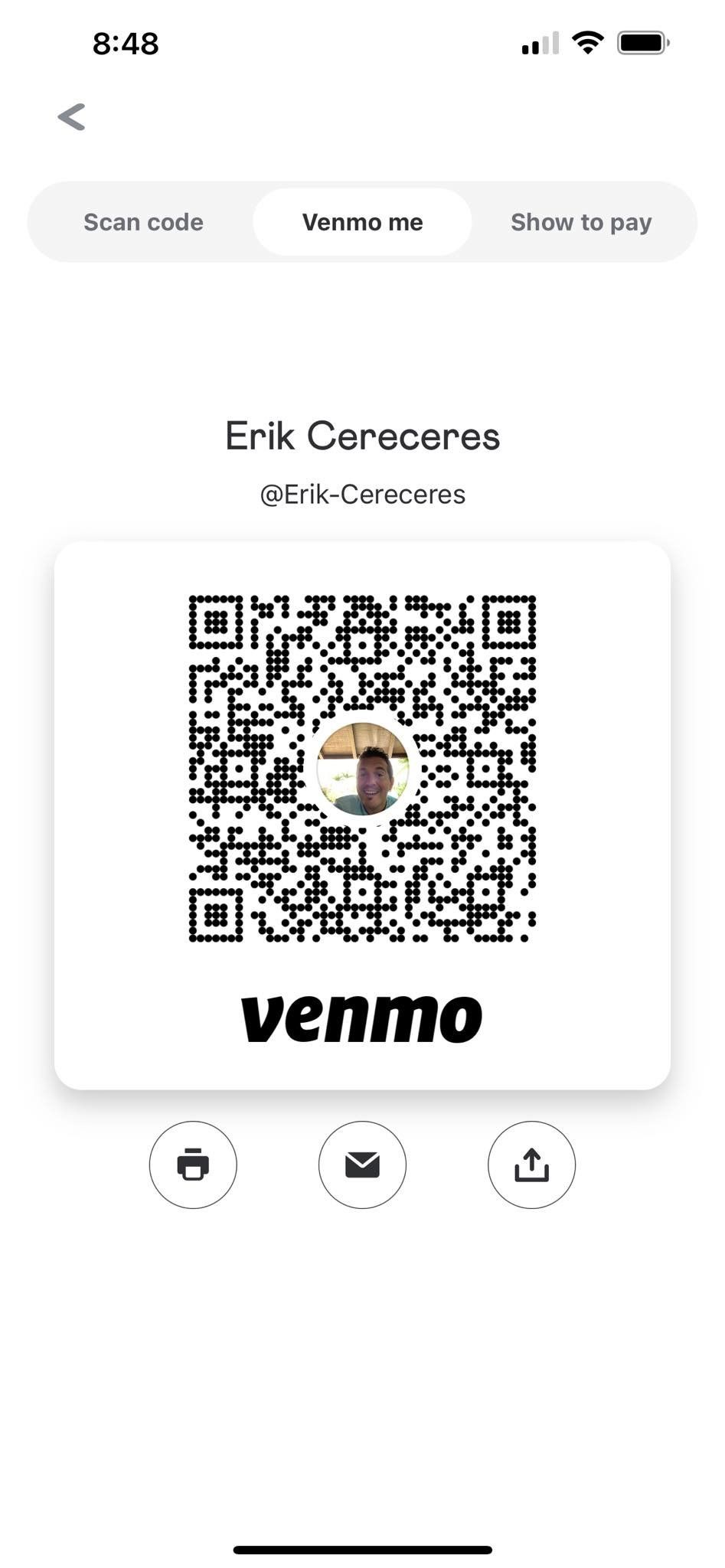
Task: Print the Venmo QR code
Action: pyautogui.click(x=193, y=1165)
